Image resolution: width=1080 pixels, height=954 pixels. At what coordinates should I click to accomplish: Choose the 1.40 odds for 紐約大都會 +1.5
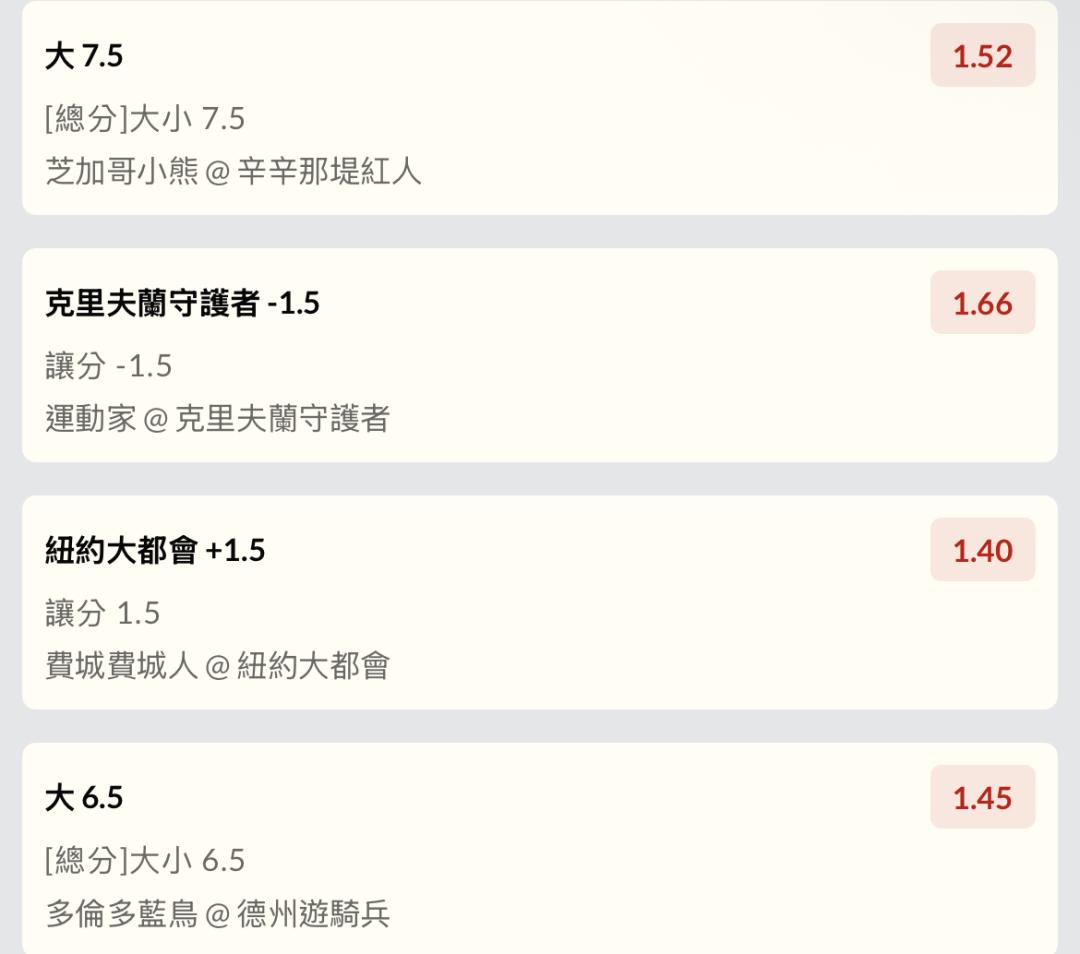coord(982,550)
